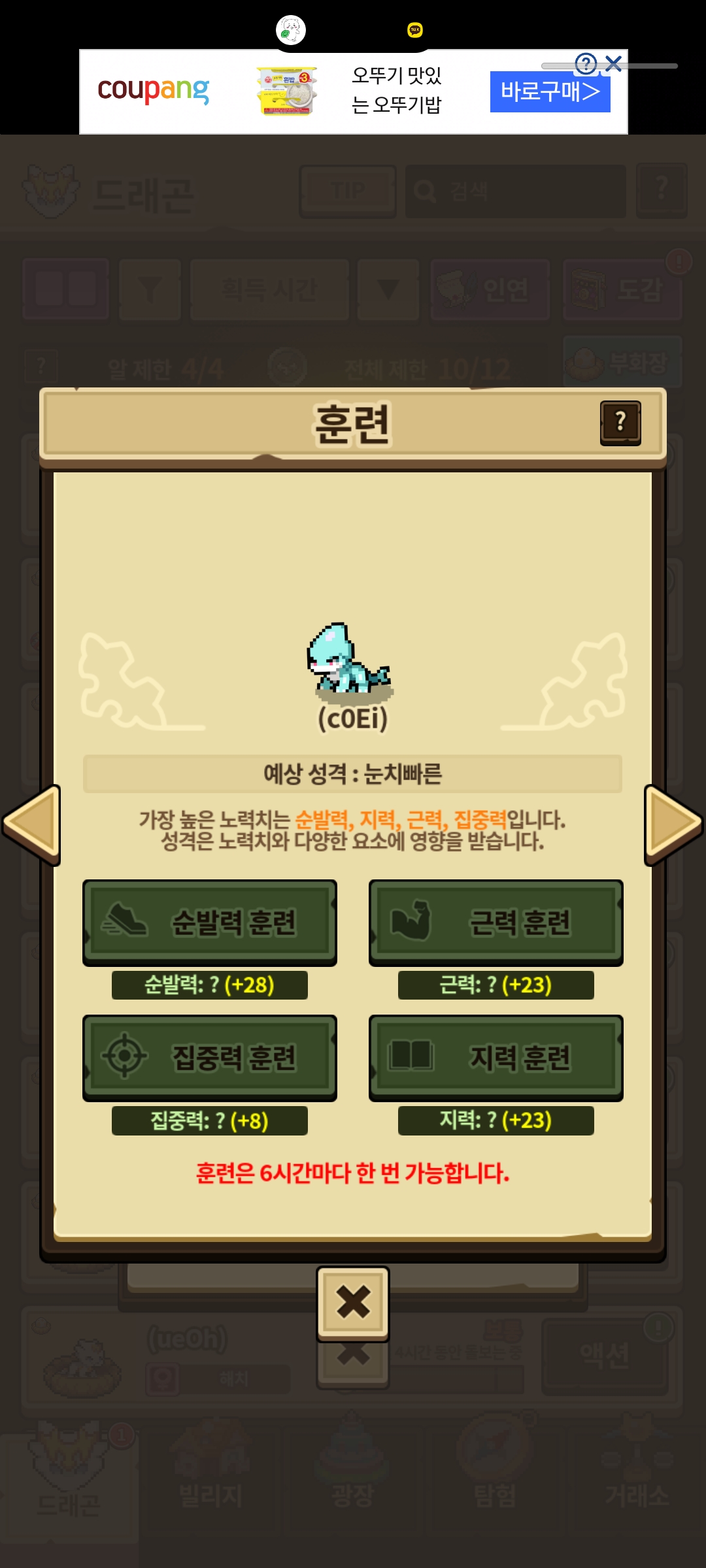The image size is (706, 1568).
Task: Dismiss the Coupang ad banner
Action: pyautogui.click(x=613, y=63)
